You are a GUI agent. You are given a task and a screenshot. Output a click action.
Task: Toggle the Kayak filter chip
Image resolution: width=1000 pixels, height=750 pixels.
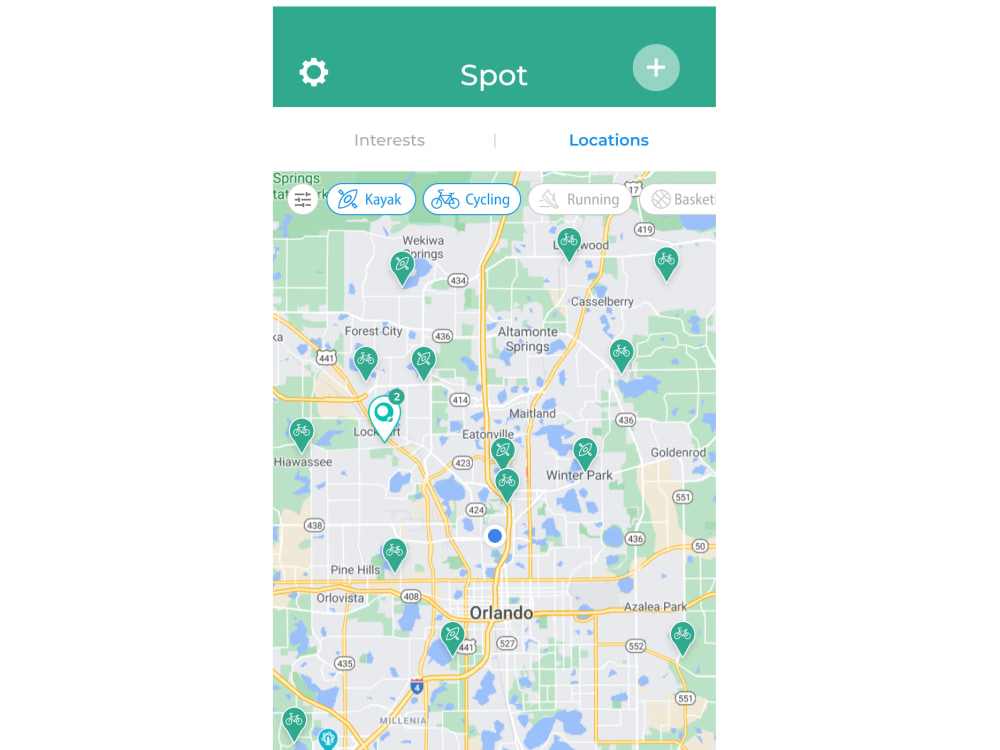(371, 199)
